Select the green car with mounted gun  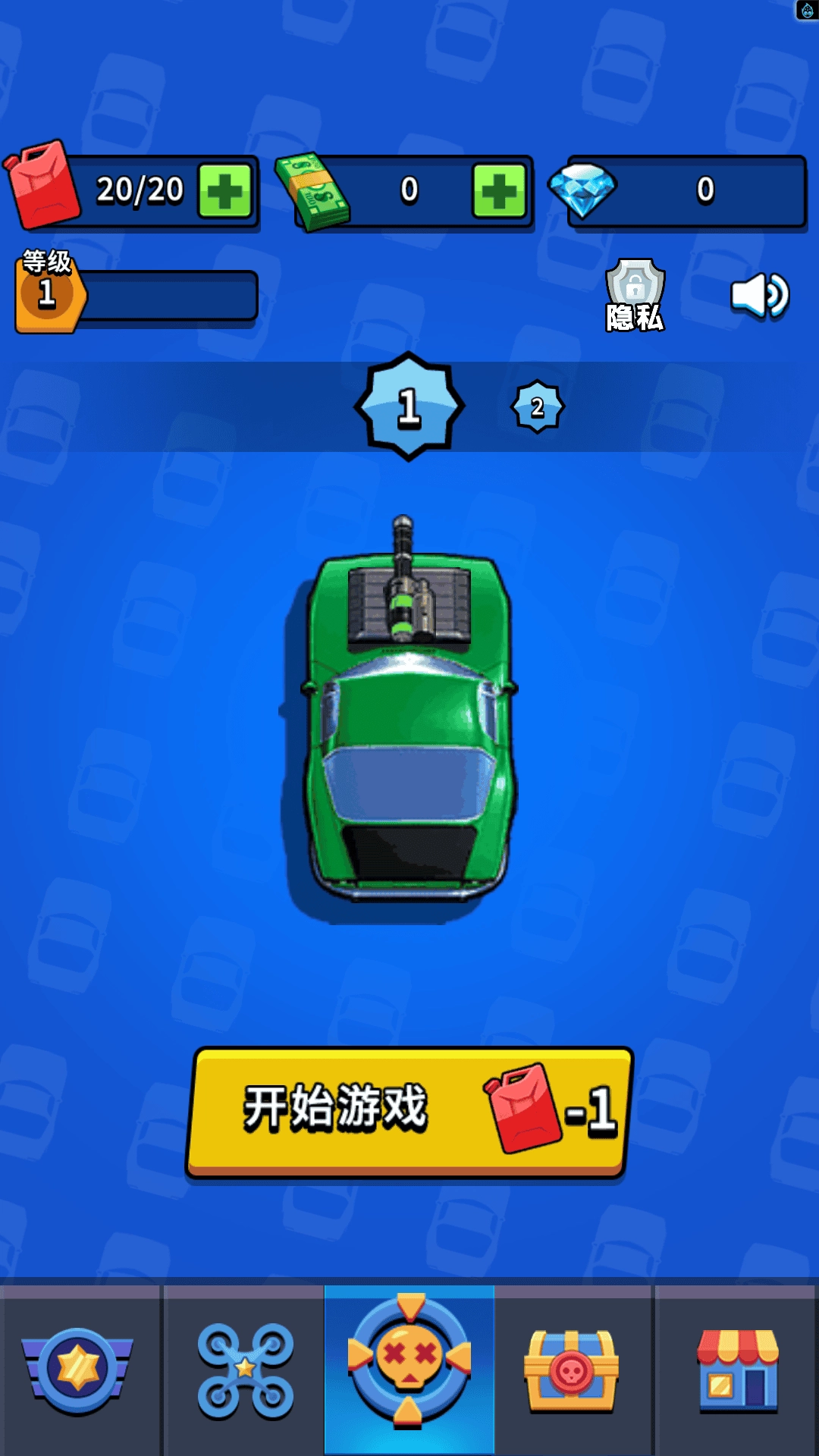pos(409,728)
